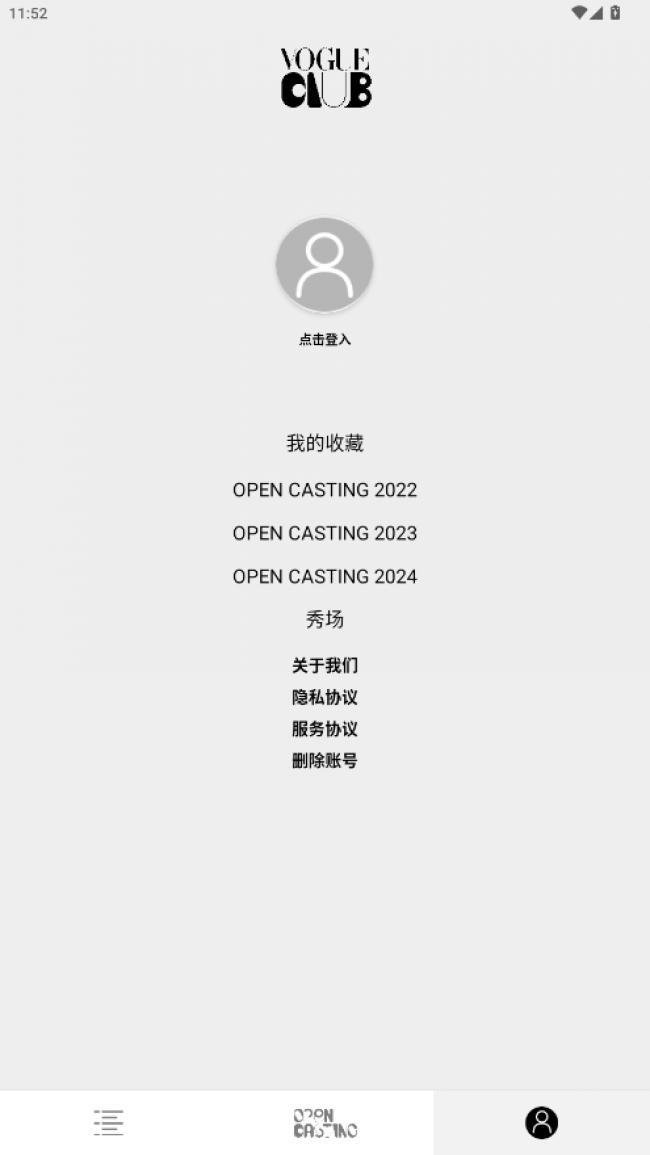This screenshot has width=650, height=1155.
Task: Open OPEN CASTING 2023
Action: point(325,533)
